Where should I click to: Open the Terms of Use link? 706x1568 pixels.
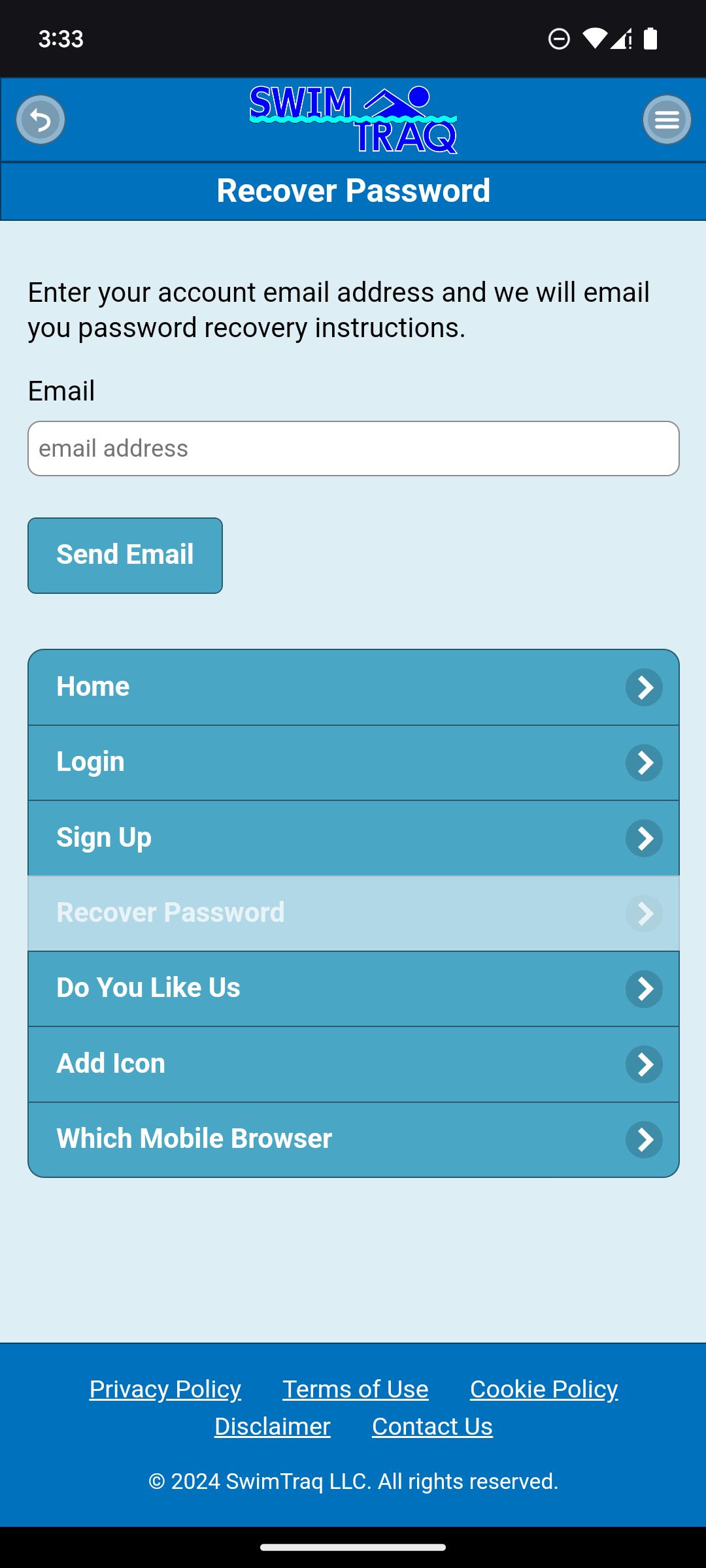pos(355,1390)
